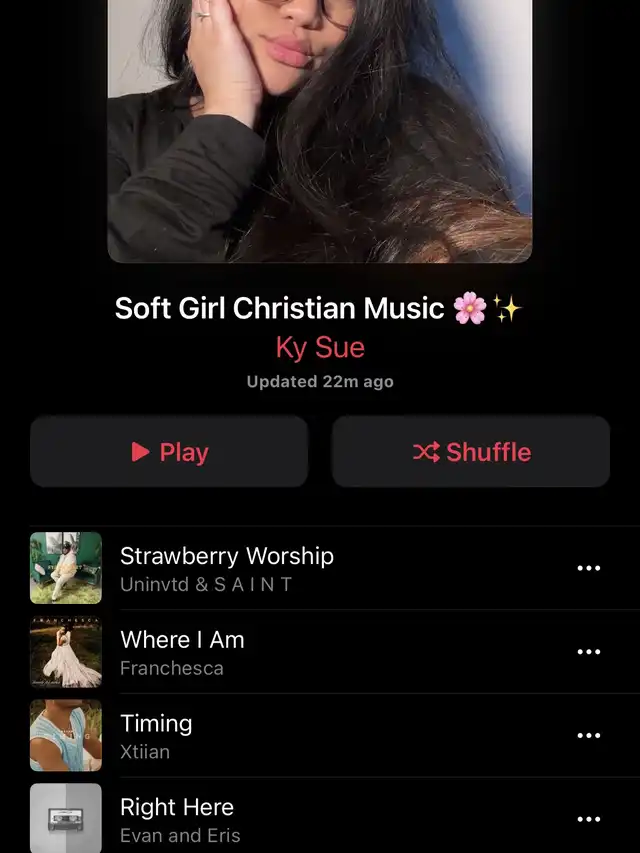
Task: Play Timing by Xtiian
Action: click(156, 736)
